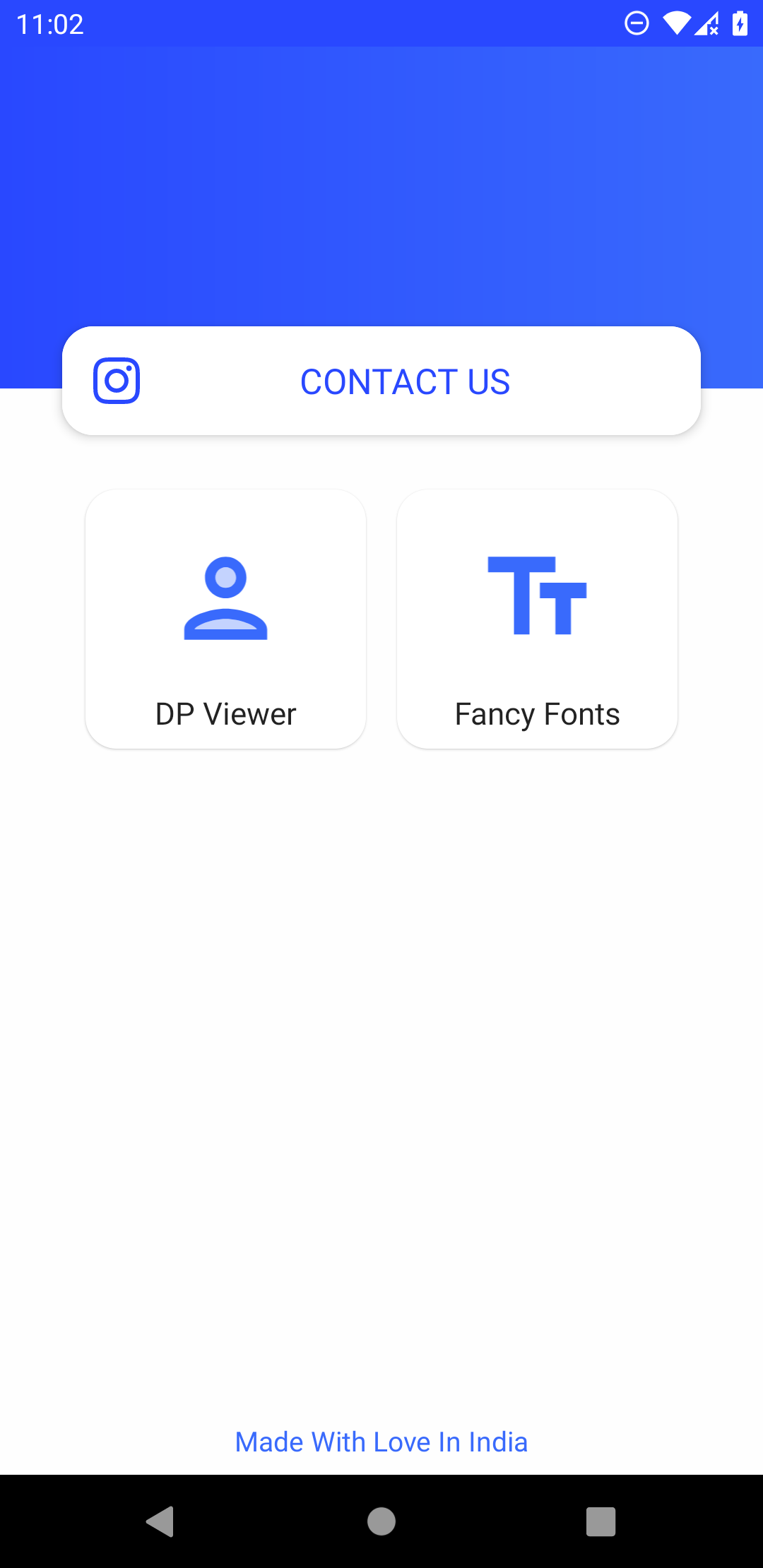763x1568 pixels.
Task: Select the DP Viewer label text
Action: (x=225, y=713)
